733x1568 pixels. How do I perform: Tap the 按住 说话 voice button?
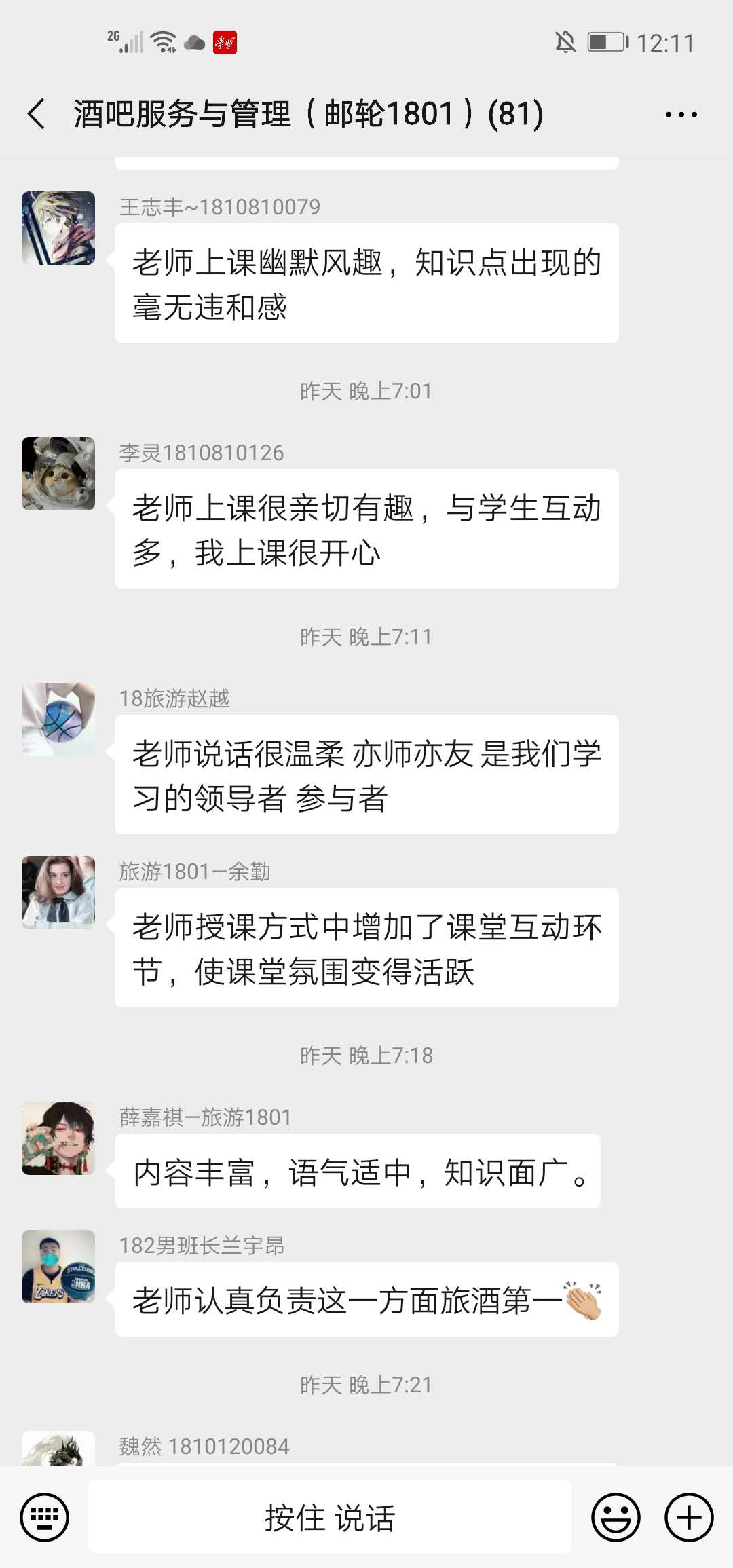click(330, 1517)
